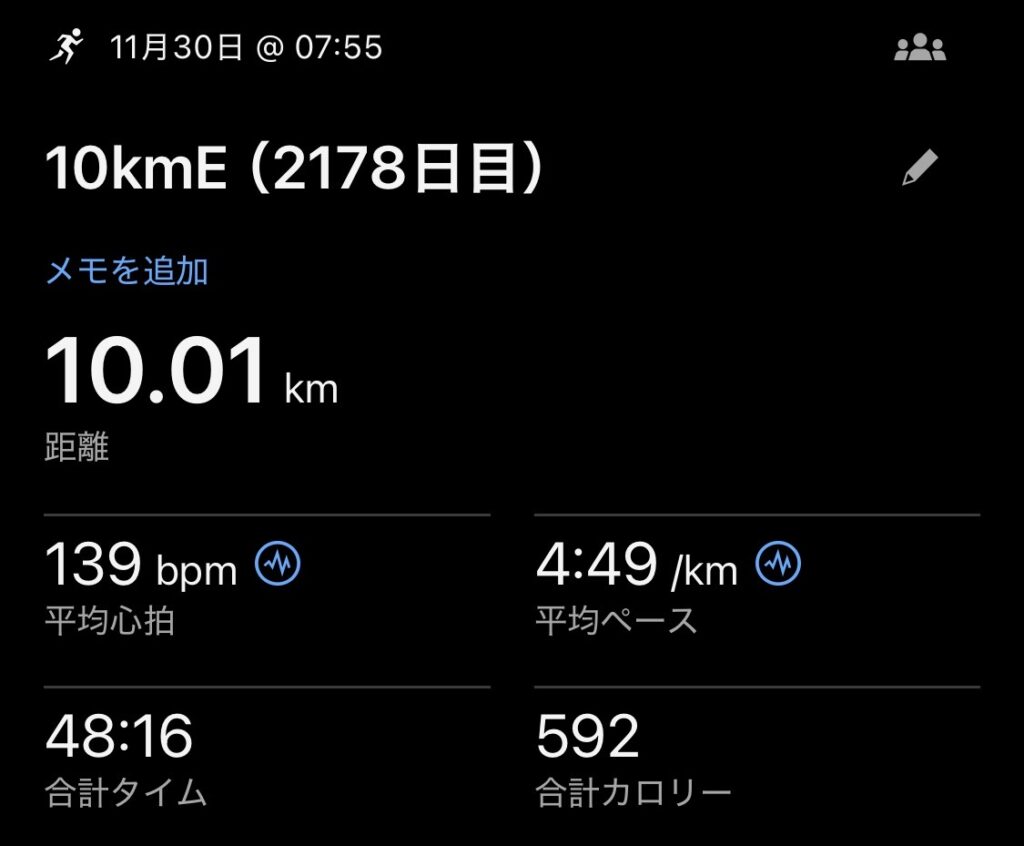
Task: Tap the メモを追加 link
Action: point(127,271)
